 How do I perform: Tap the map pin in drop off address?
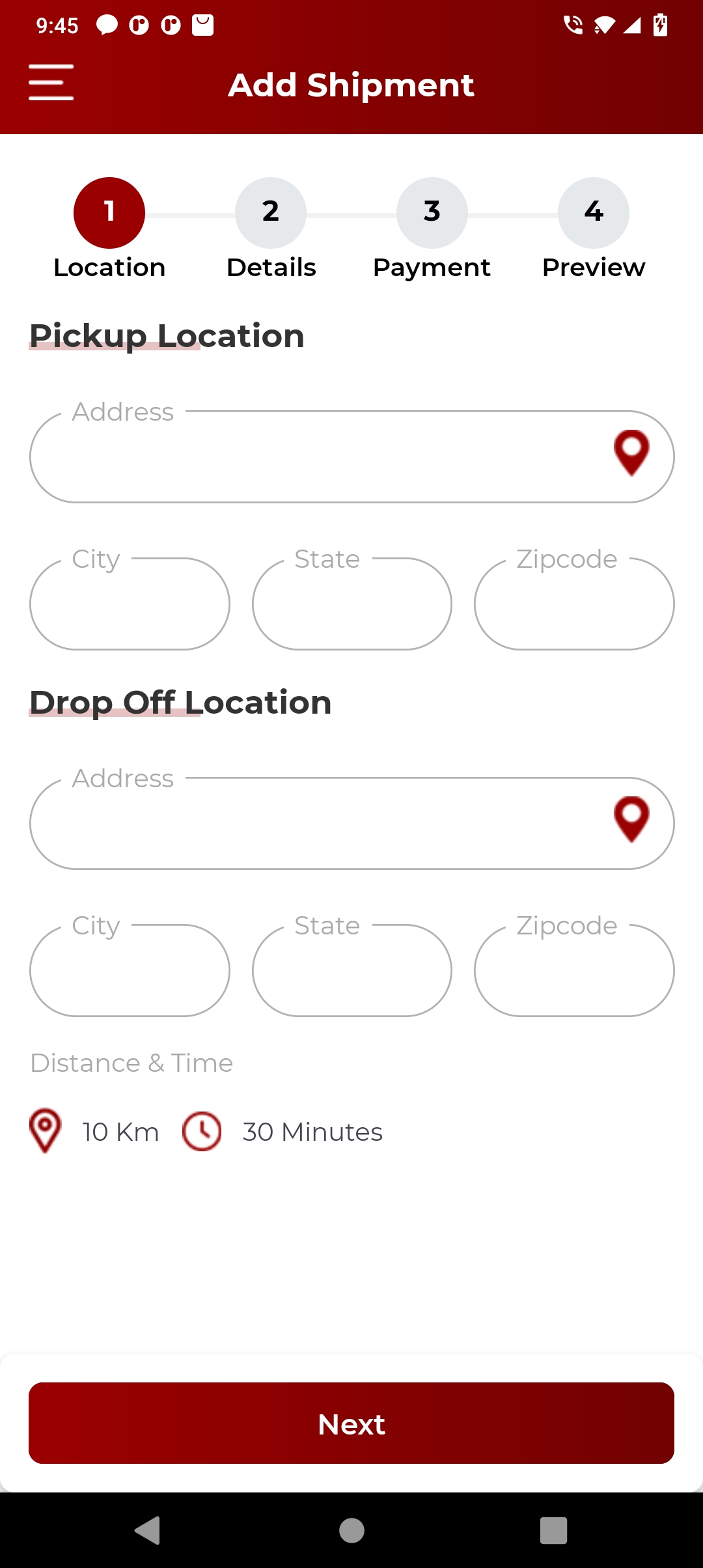click(x=631, y=820)
